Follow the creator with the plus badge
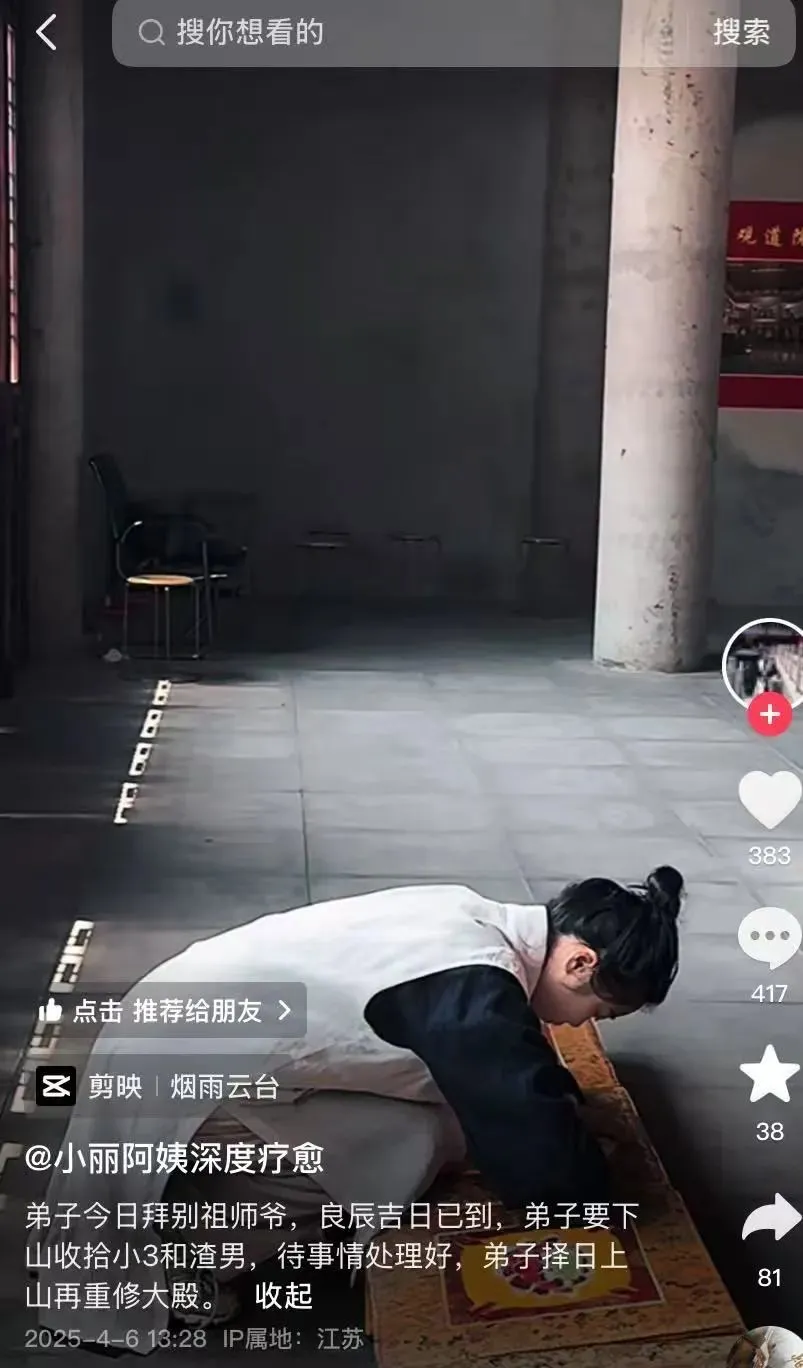The image size is (803, 1368). point(769,714)
